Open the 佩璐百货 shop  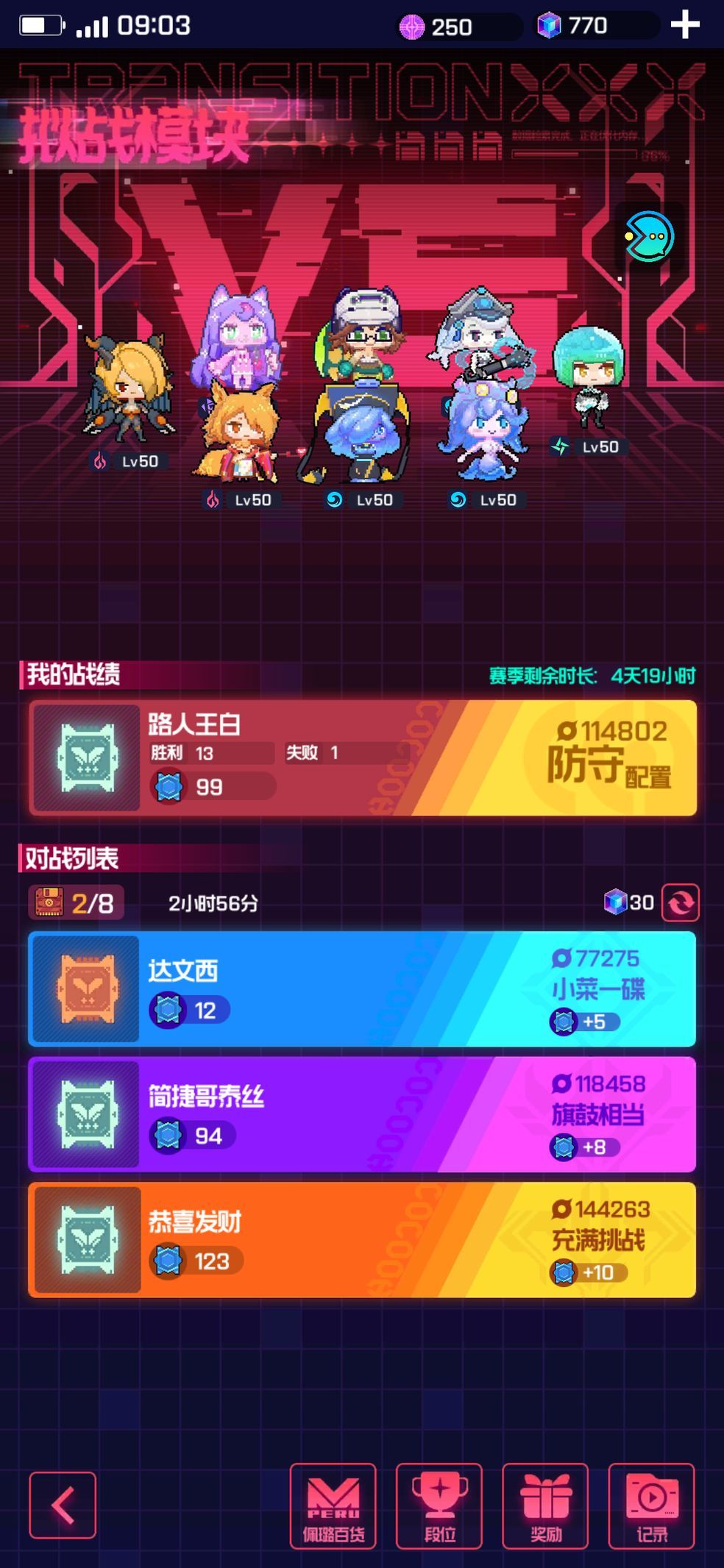[333, 1505]
